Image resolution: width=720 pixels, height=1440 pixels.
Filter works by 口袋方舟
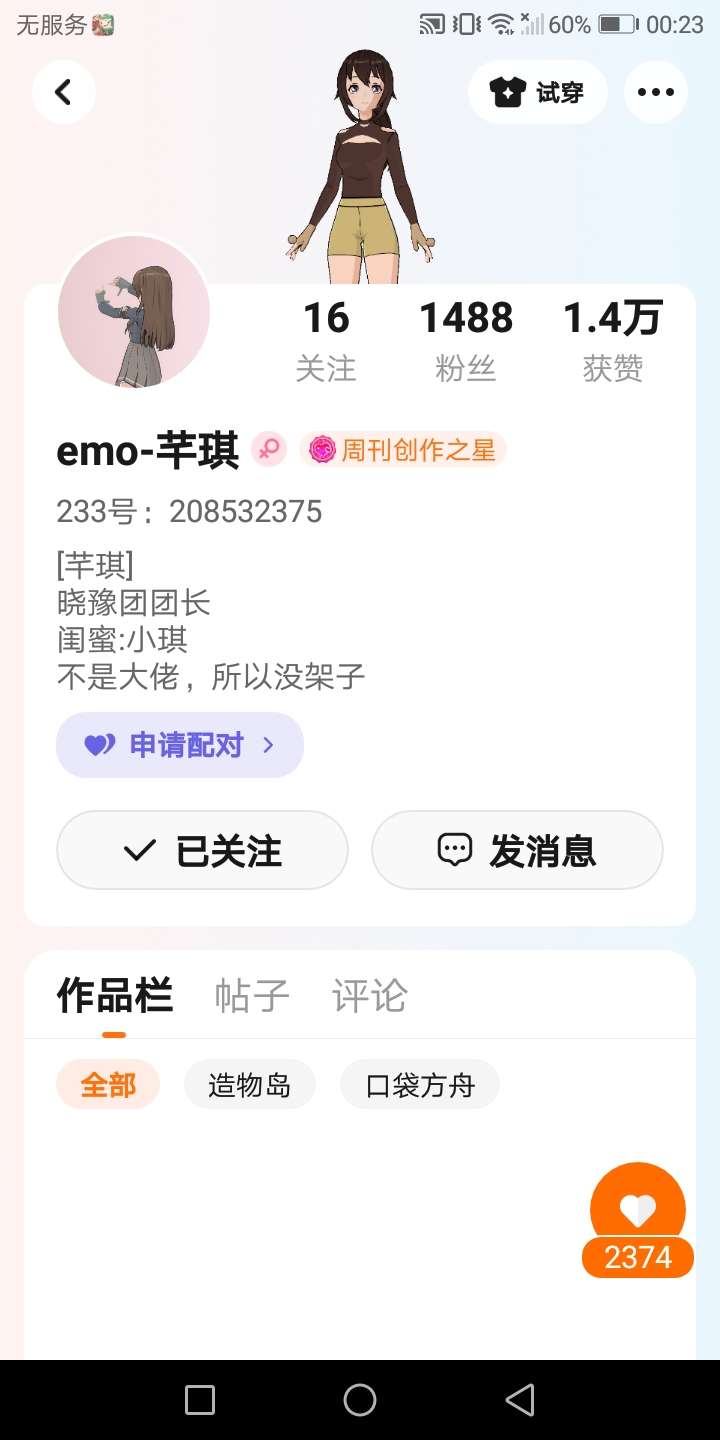[420, 1085]
